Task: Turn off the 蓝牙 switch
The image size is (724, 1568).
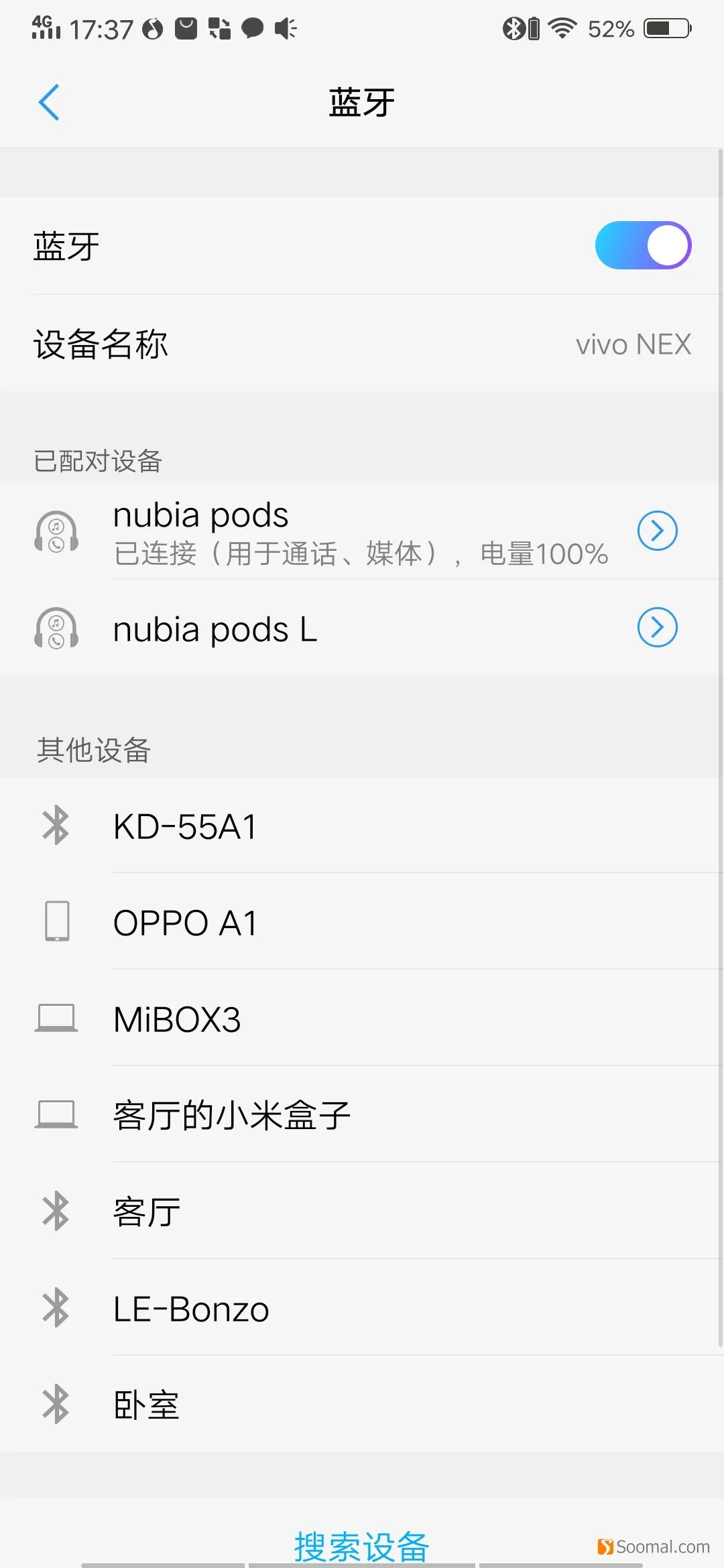Action: click(x=643, y=245)
